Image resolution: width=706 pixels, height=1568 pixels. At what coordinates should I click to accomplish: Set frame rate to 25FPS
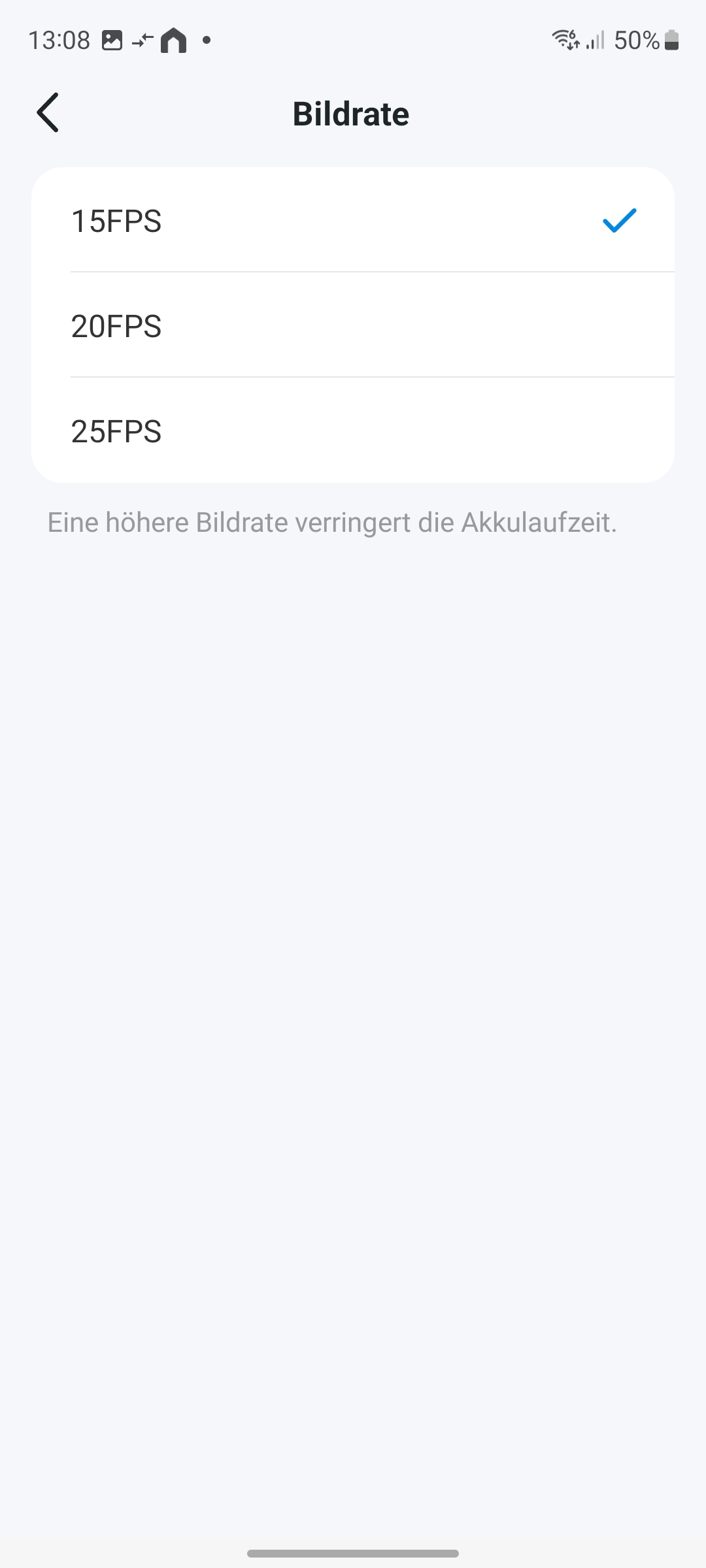(353, 431)
